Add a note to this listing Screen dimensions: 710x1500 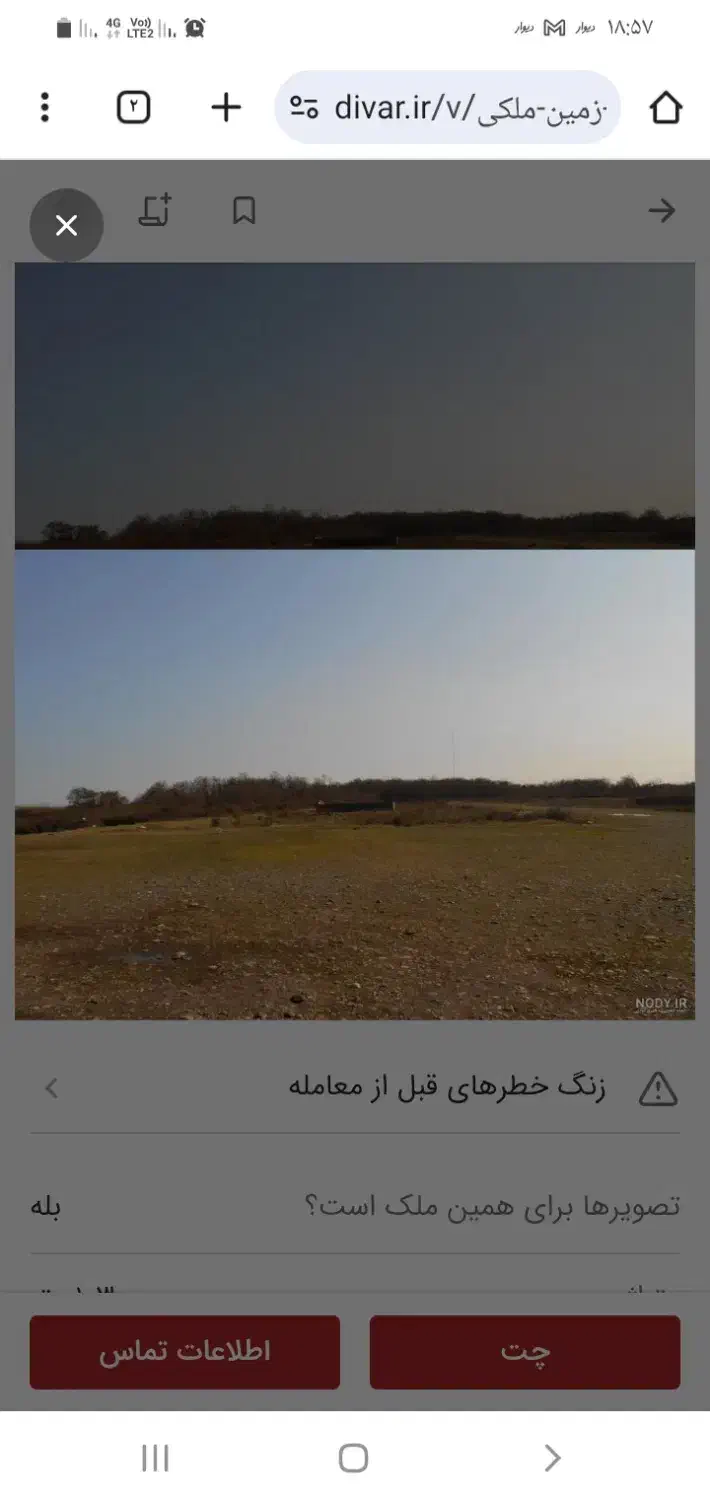tap(155, 211)
